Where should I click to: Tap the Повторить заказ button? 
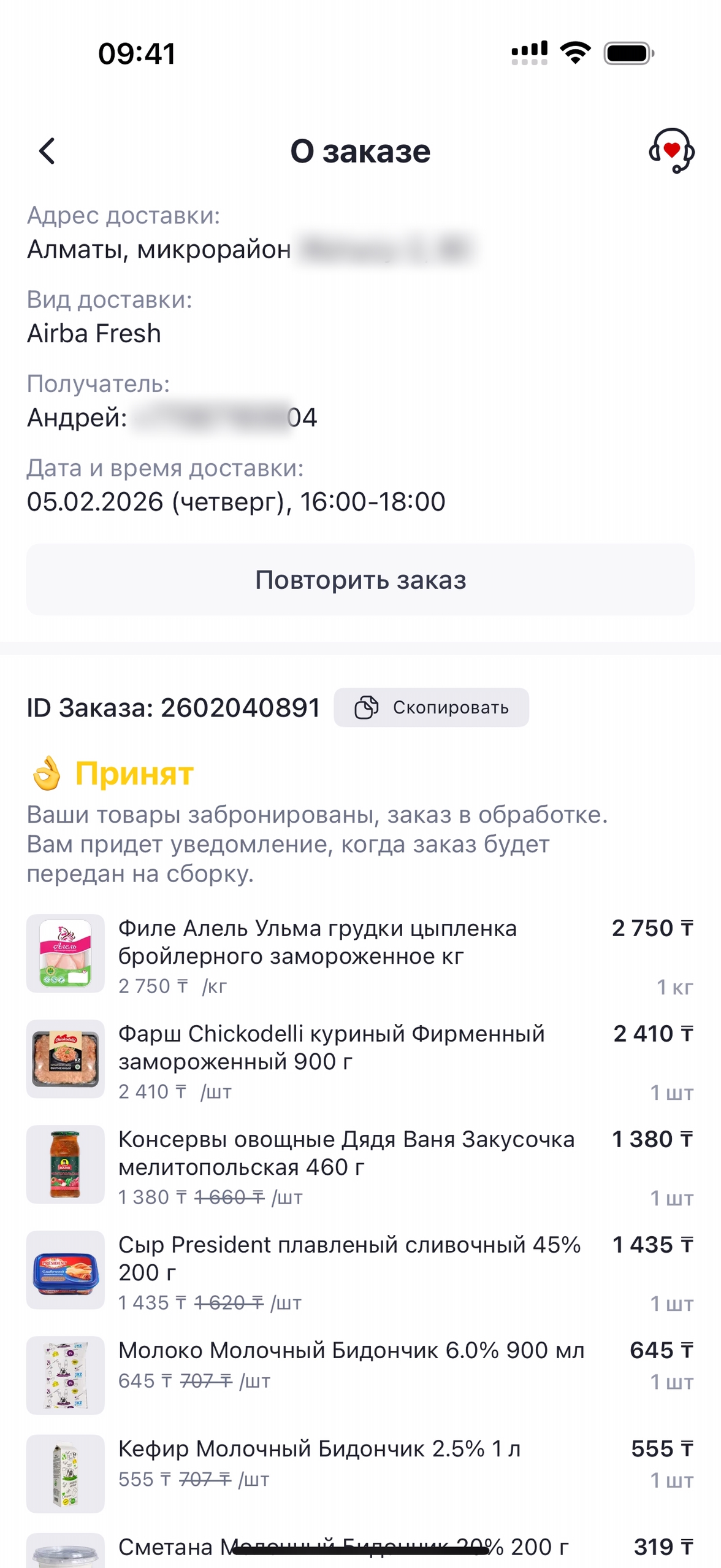coord(360,580)
